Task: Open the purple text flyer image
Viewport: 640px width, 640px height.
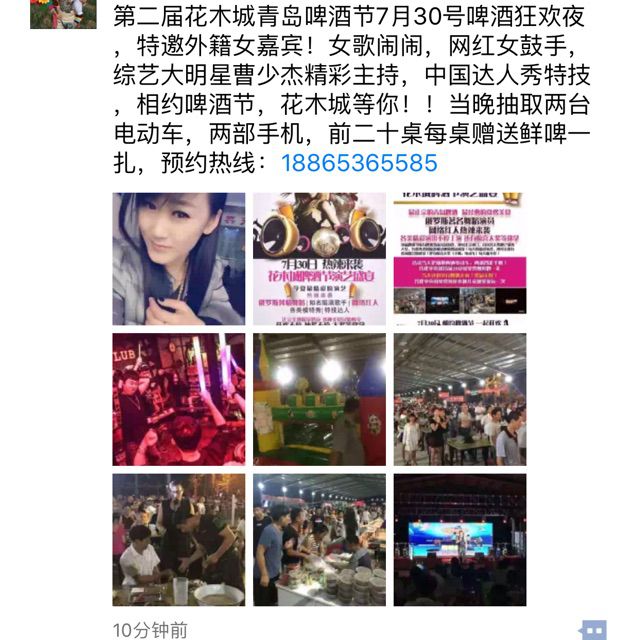Action: [459, 259]
